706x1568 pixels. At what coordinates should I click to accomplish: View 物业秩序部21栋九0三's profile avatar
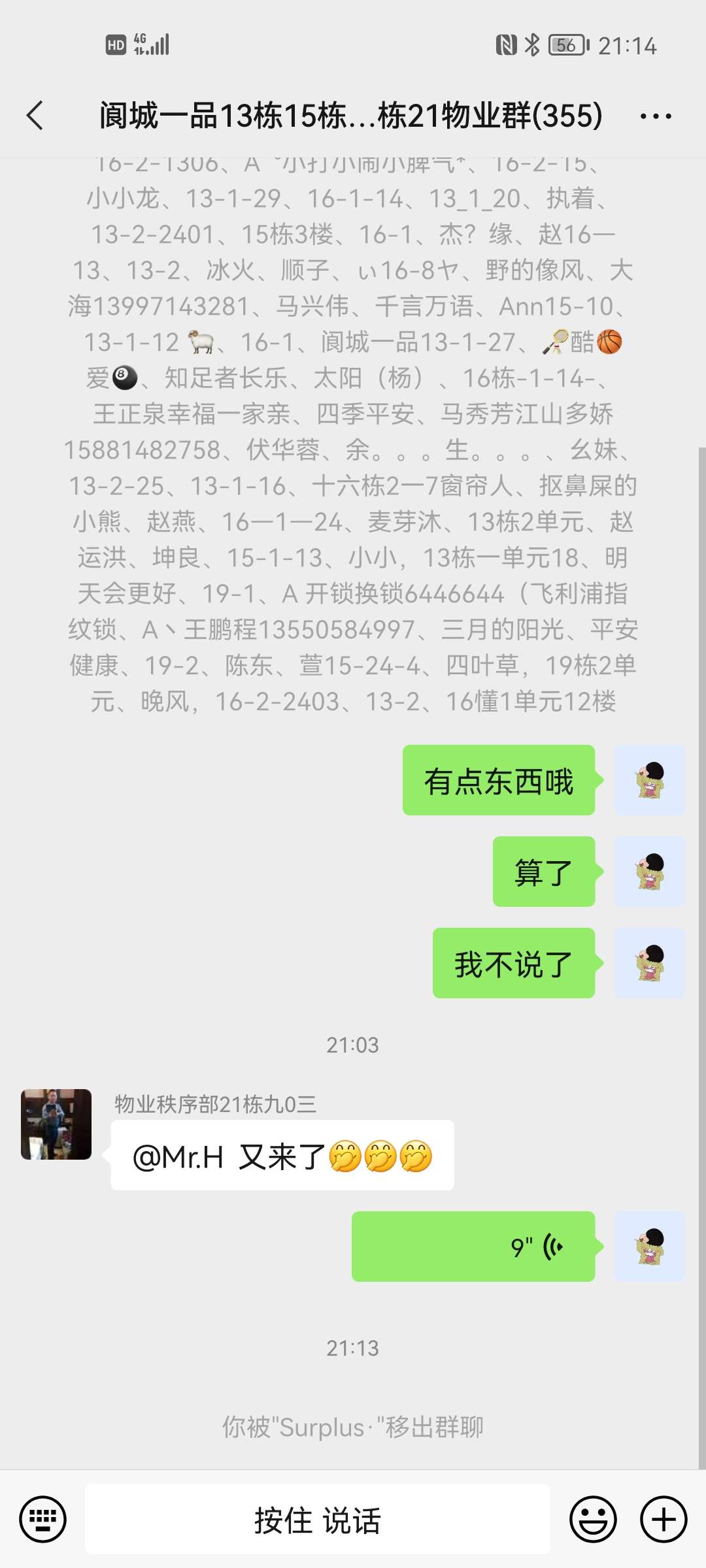(56, 1124)
